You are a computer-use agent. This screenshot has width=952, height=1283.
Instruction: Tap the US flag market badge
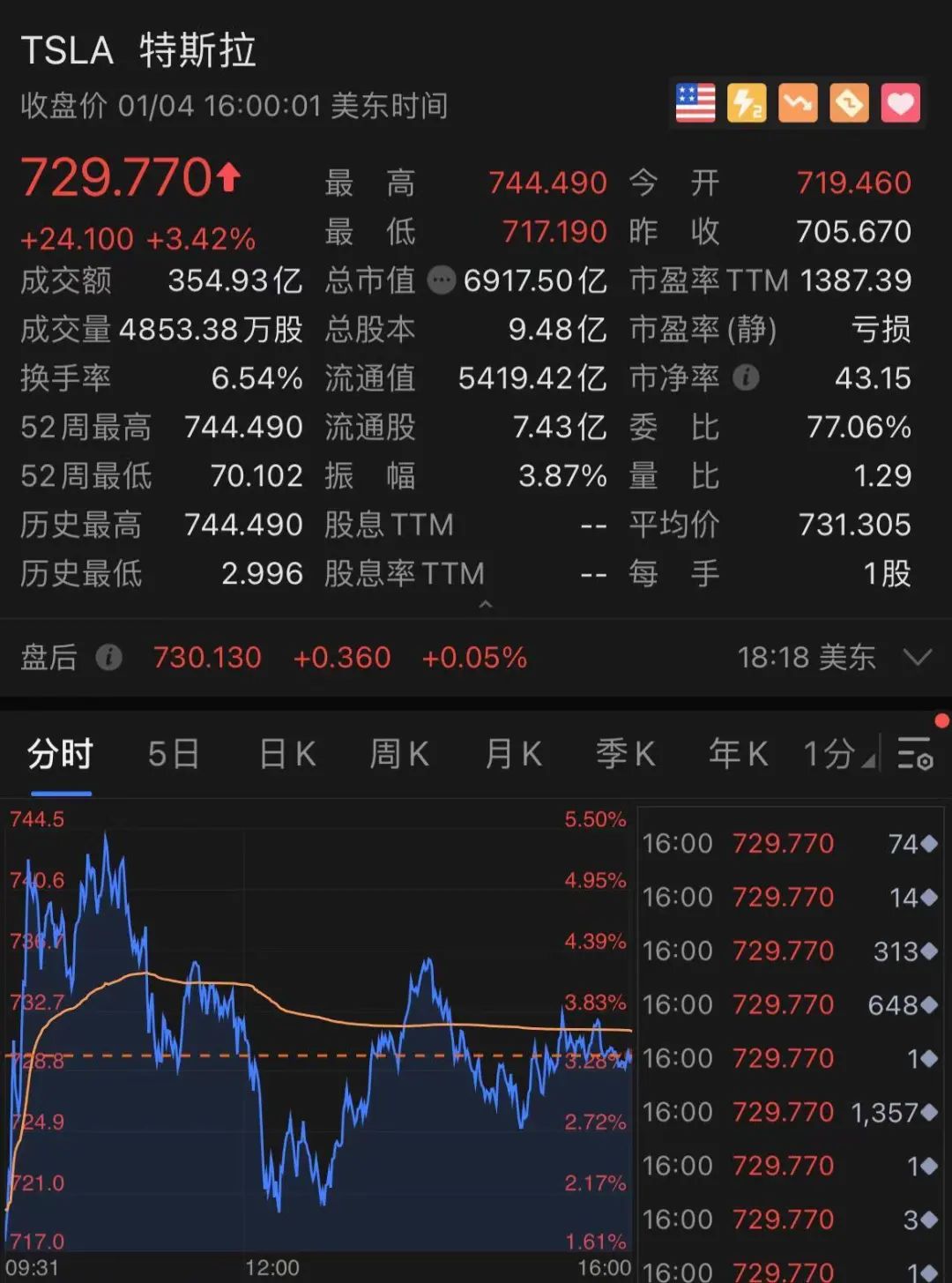(695, 104)
